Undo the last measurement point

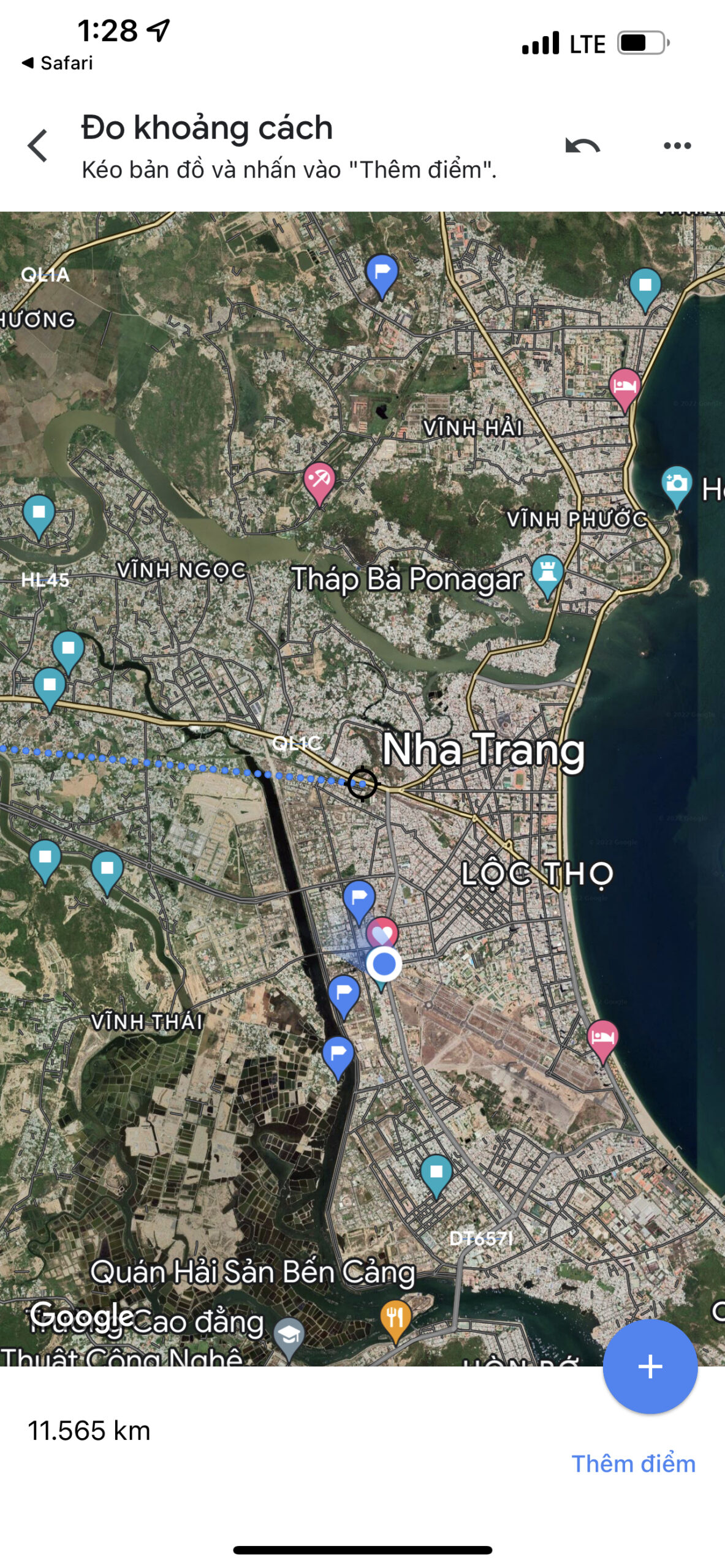point(582,146)
